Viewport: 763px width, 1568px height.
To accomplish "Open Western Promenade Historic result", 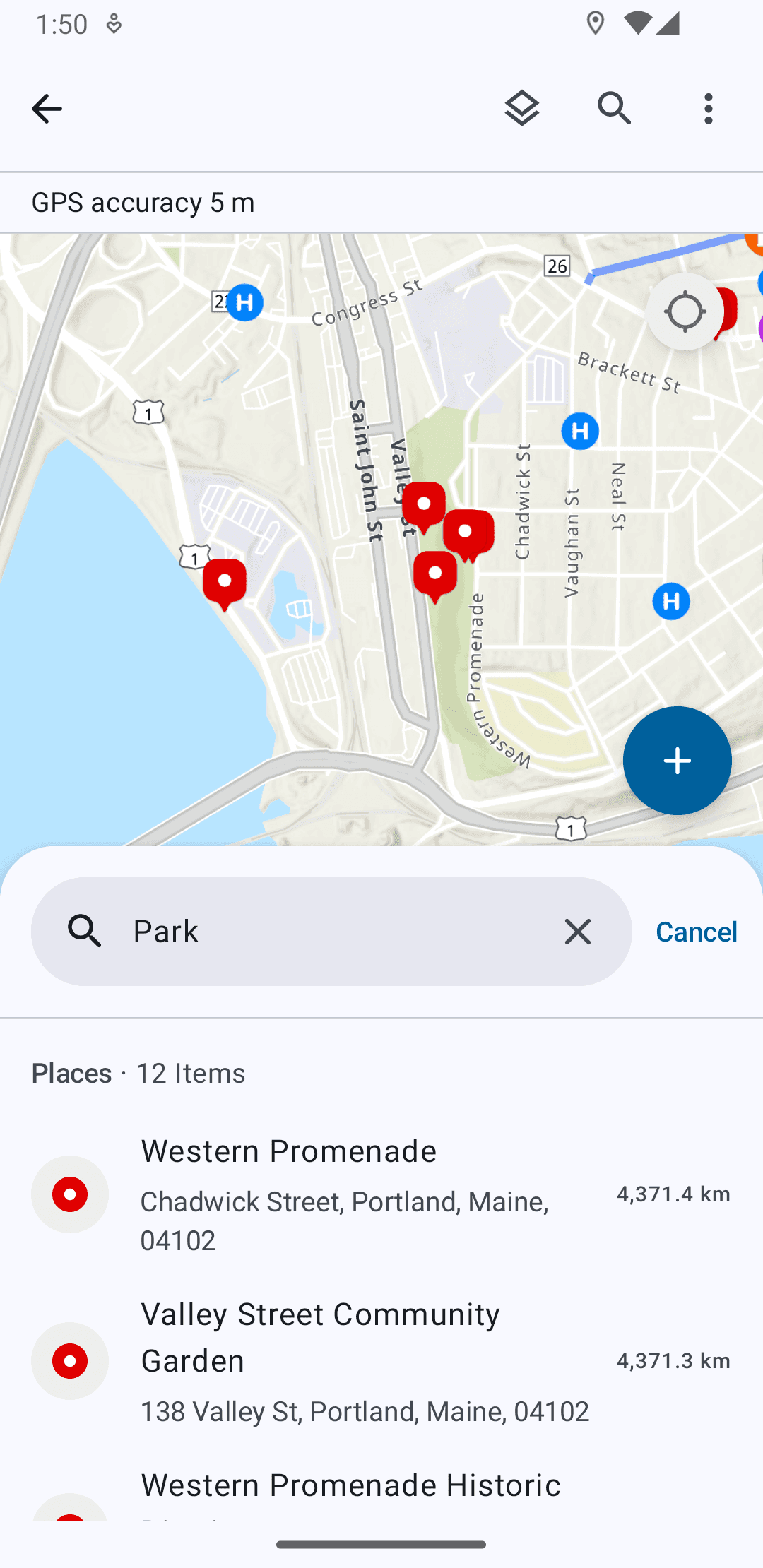I will click(367, 1490).
